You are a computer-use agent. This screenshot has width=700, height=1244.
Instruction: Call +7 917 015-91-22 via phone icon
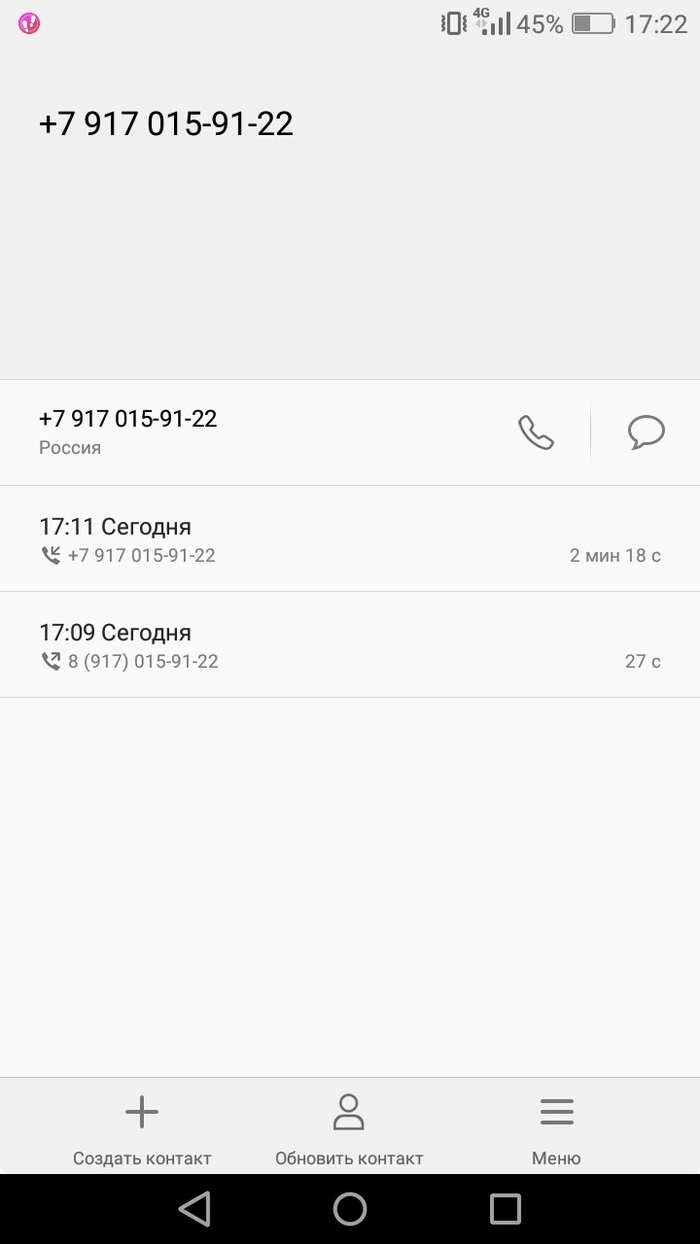click(535, 432)
